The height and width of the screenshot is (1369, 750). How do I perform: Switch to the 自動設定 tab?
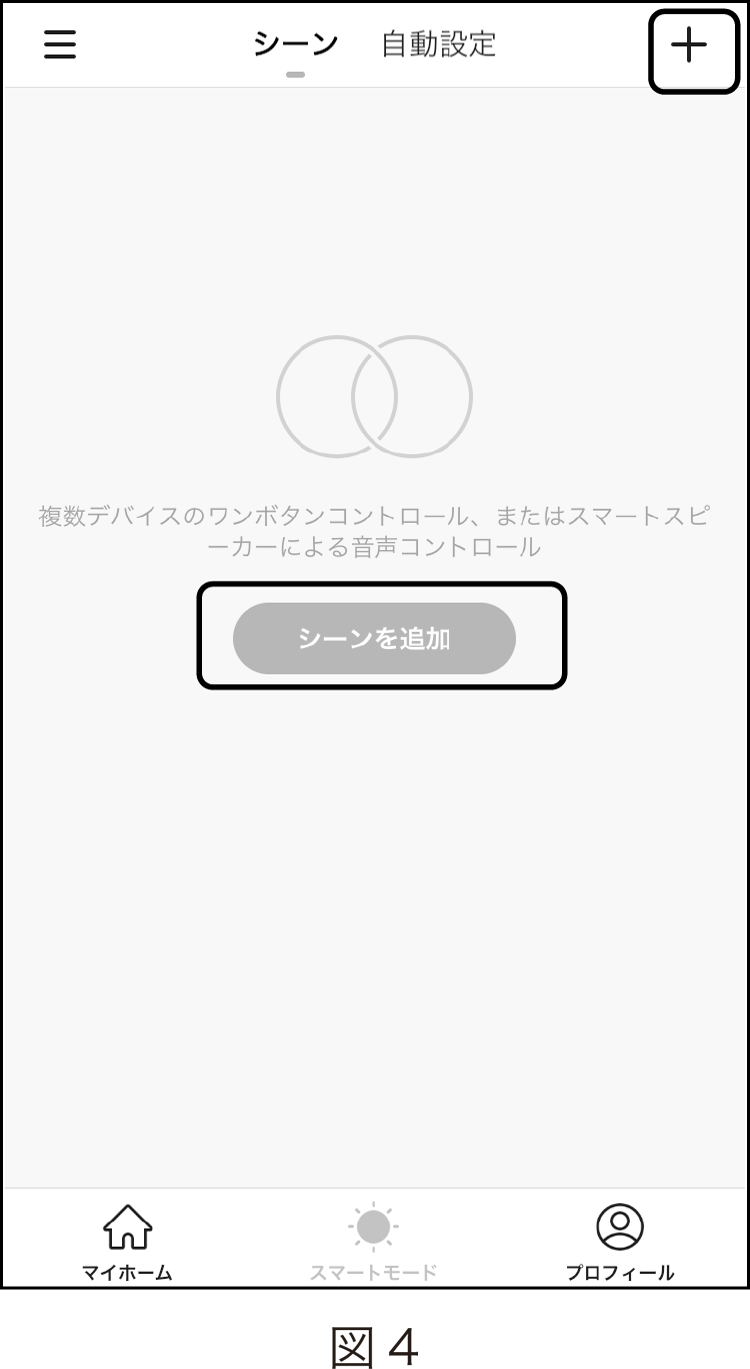tap(438, 45)
